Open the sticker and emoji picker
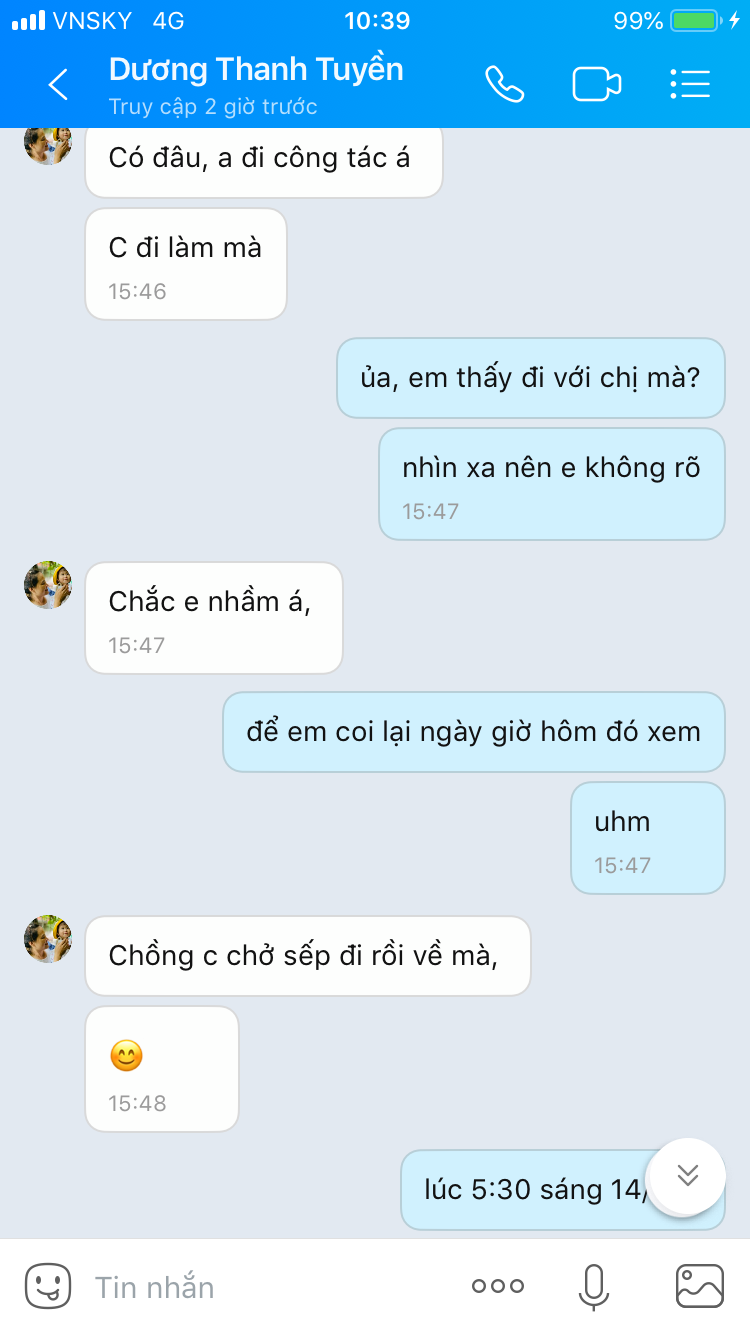The image size is (750, 1334). click(x=47, y=1286)
